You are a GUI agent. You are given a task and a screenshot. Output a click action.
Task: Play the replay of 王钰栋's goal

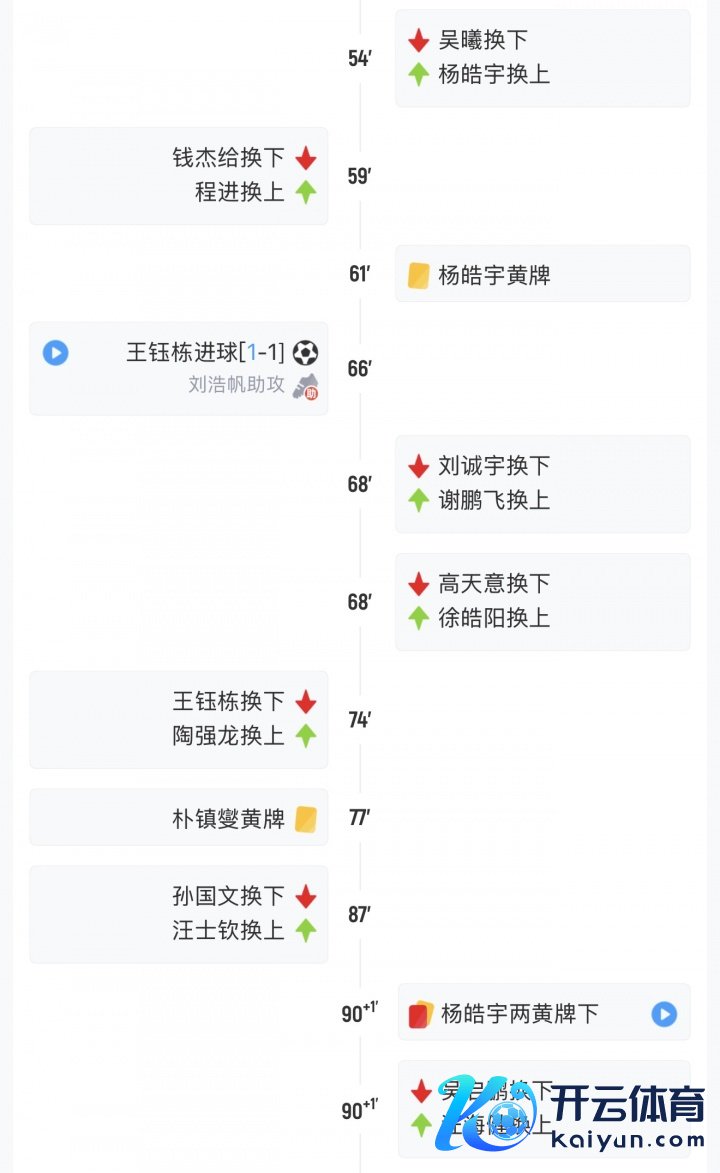pyautogui.click(x=56, y=353)
